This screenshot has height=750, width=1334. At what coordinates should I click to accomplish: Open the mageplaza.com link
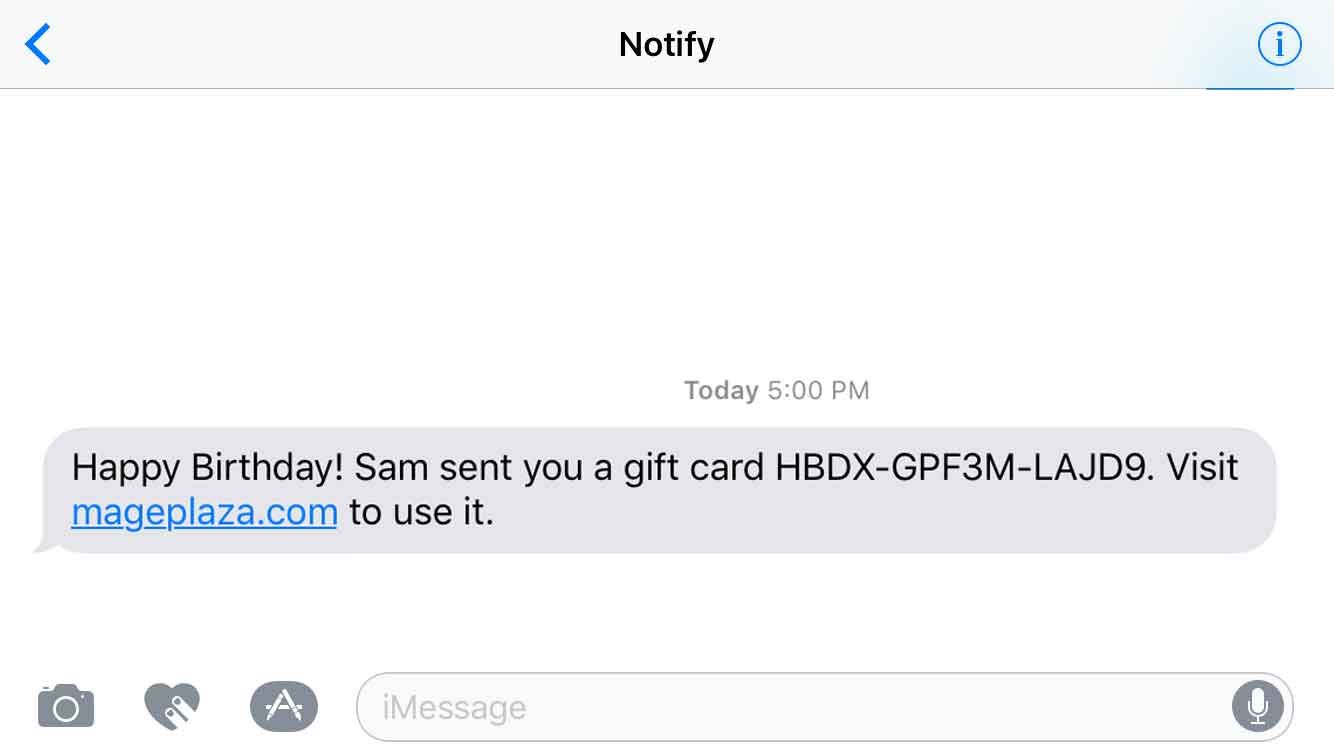(204, 512)
